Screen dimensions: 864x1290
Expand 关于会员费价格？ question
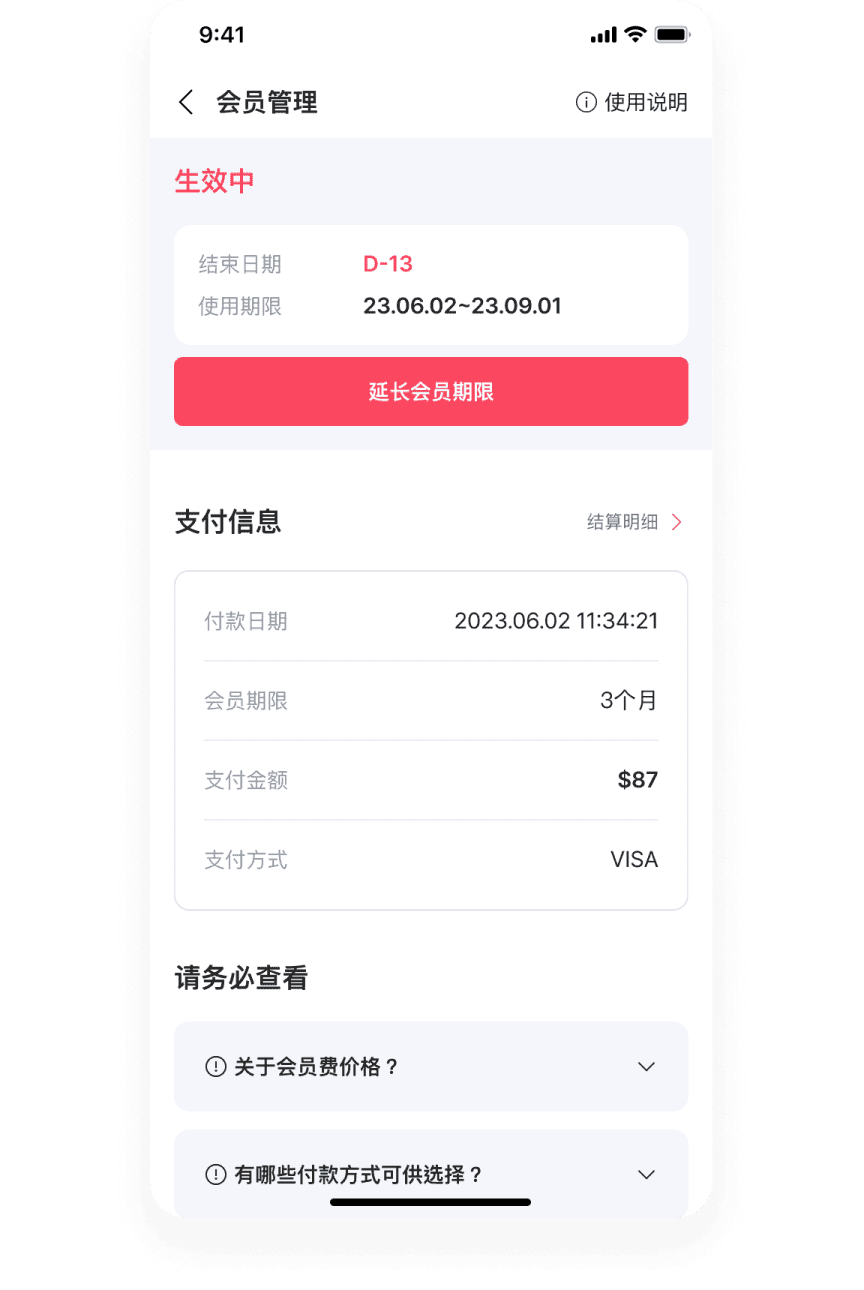(431, 1066)
